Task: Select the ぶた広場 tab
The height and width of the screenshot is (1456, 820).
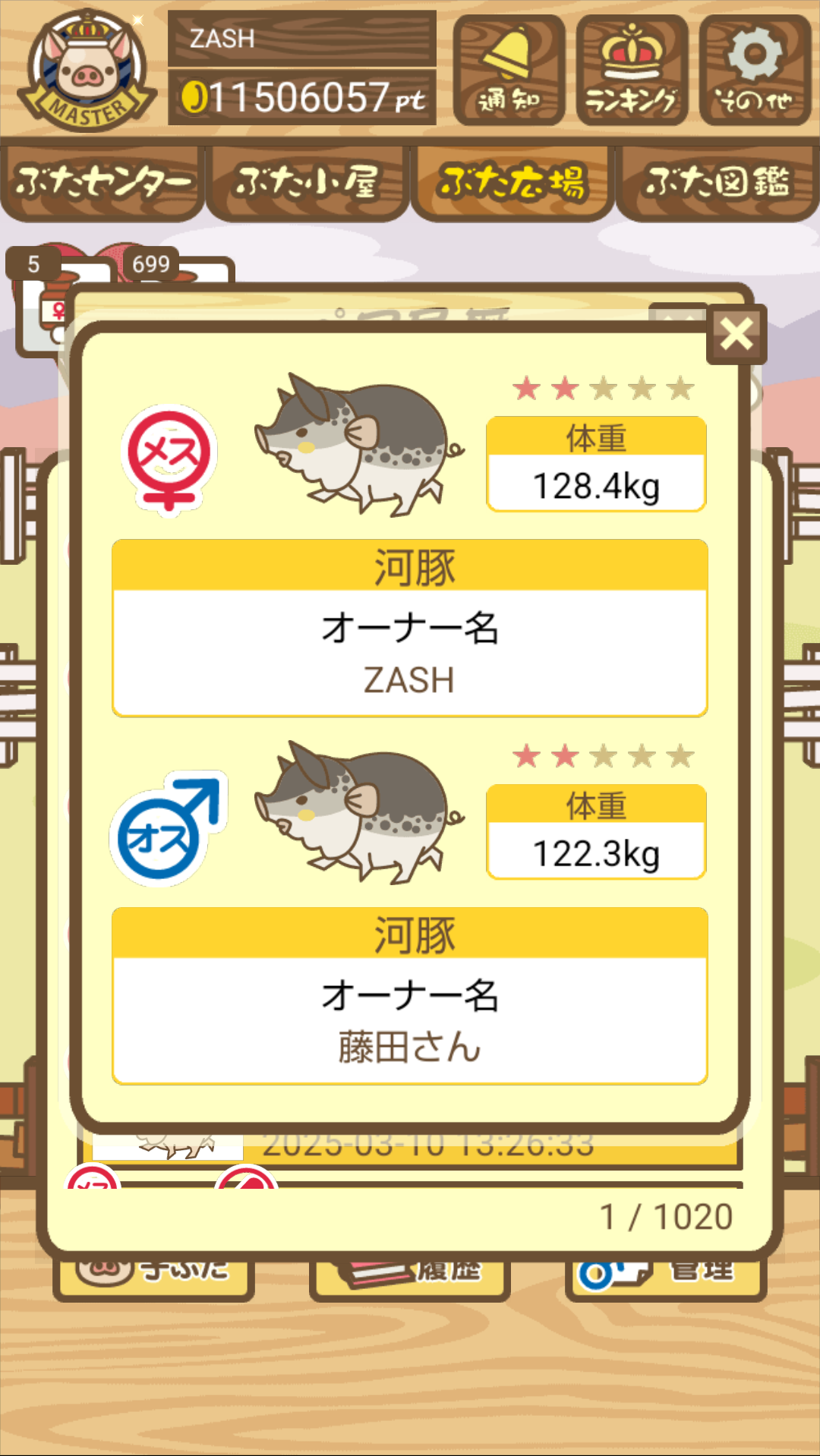Action: pos(512,183)
